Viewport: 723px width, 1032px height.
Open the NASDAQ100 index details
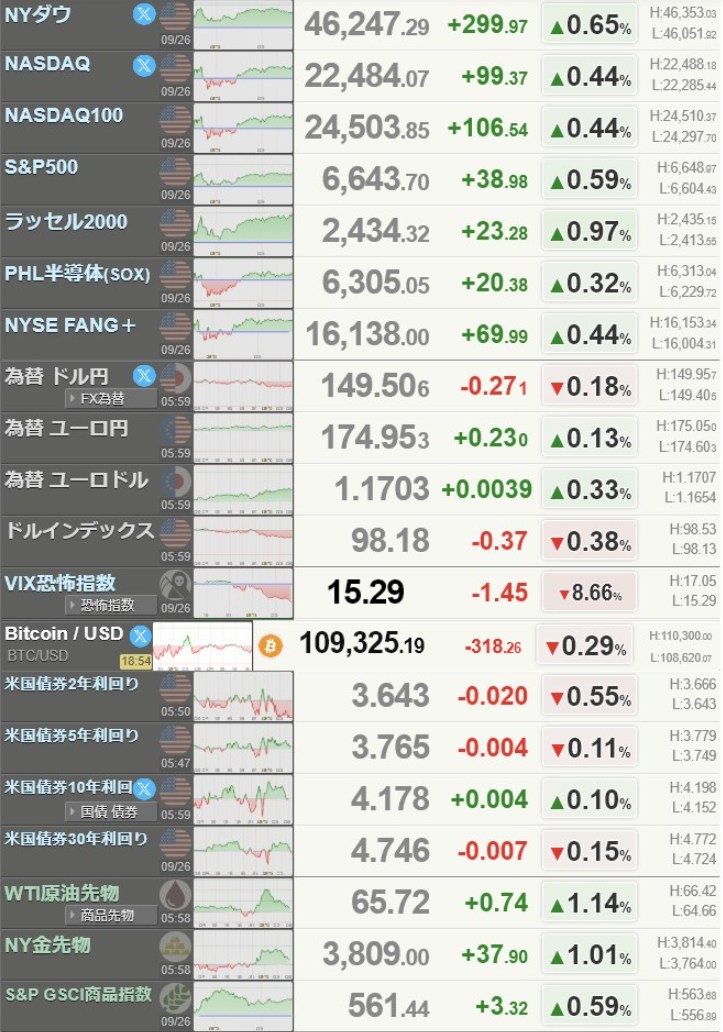[x=64, y=116]
